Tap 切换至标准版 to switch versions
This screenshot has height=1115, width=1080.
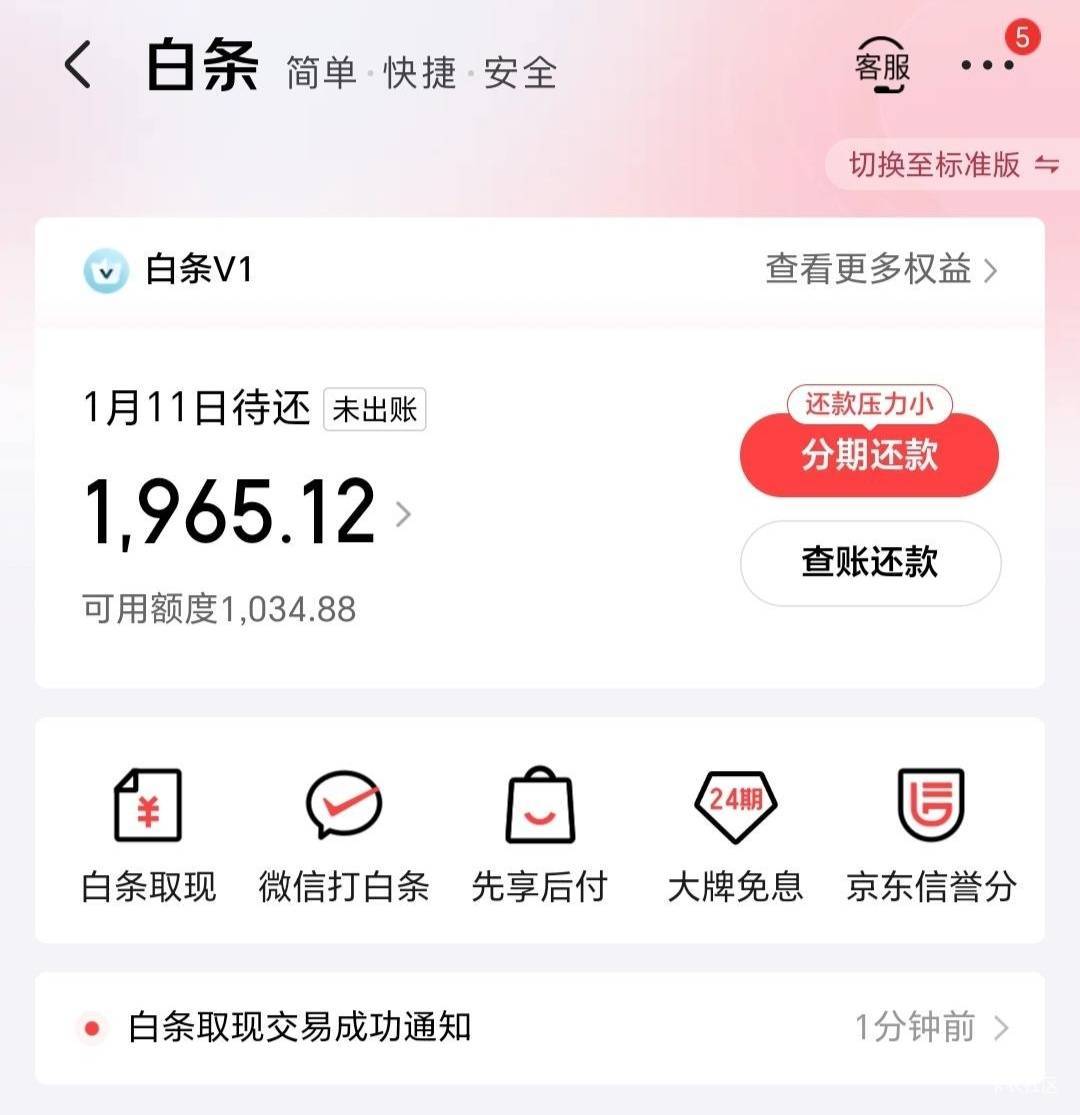click(953, 165)
